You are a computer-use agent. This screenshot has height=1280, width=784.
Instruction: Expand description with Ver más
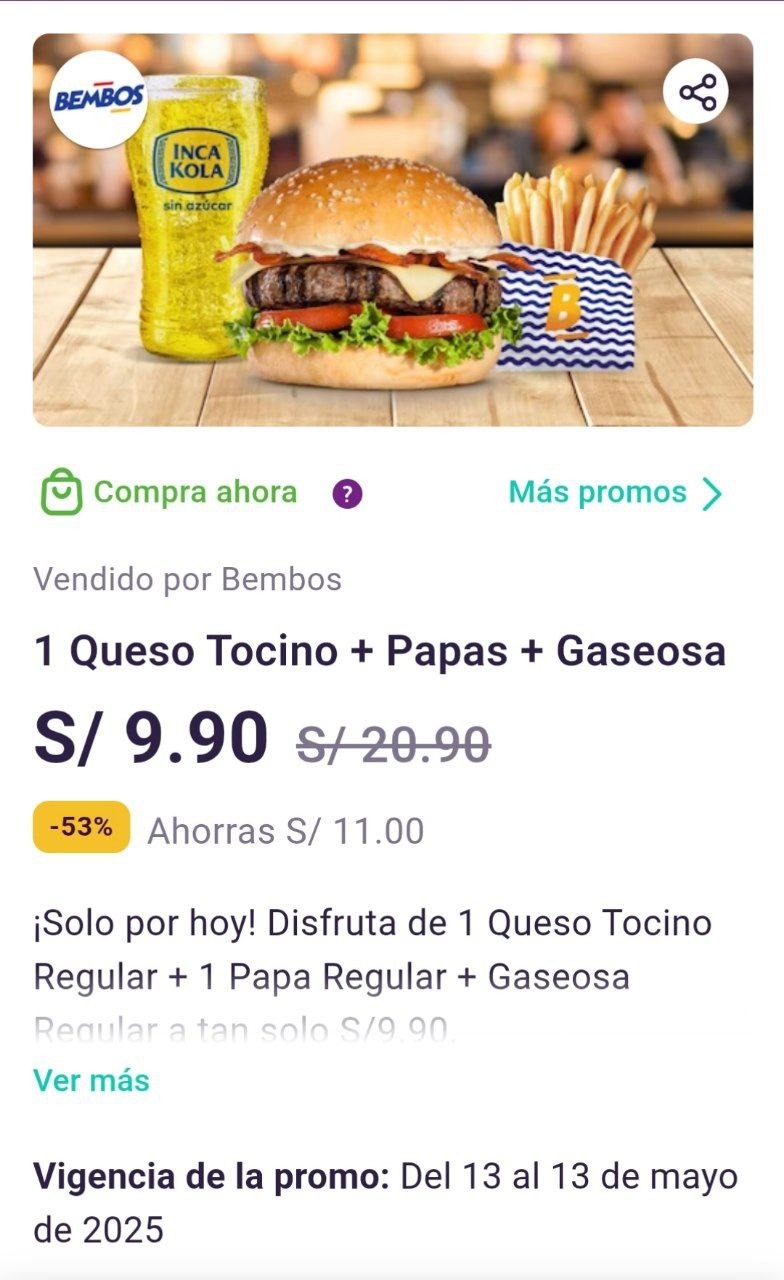click(x=91, y=1080)
